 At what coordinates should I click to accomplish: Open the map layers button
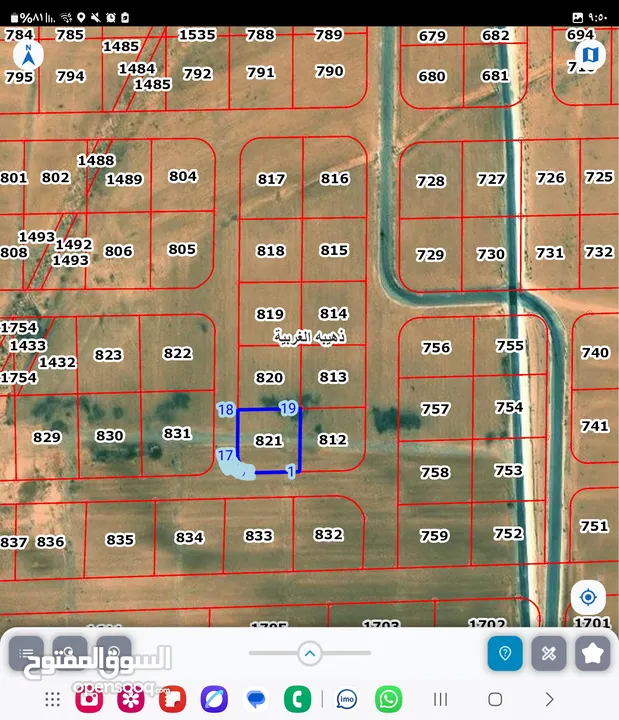pos(590,54)
